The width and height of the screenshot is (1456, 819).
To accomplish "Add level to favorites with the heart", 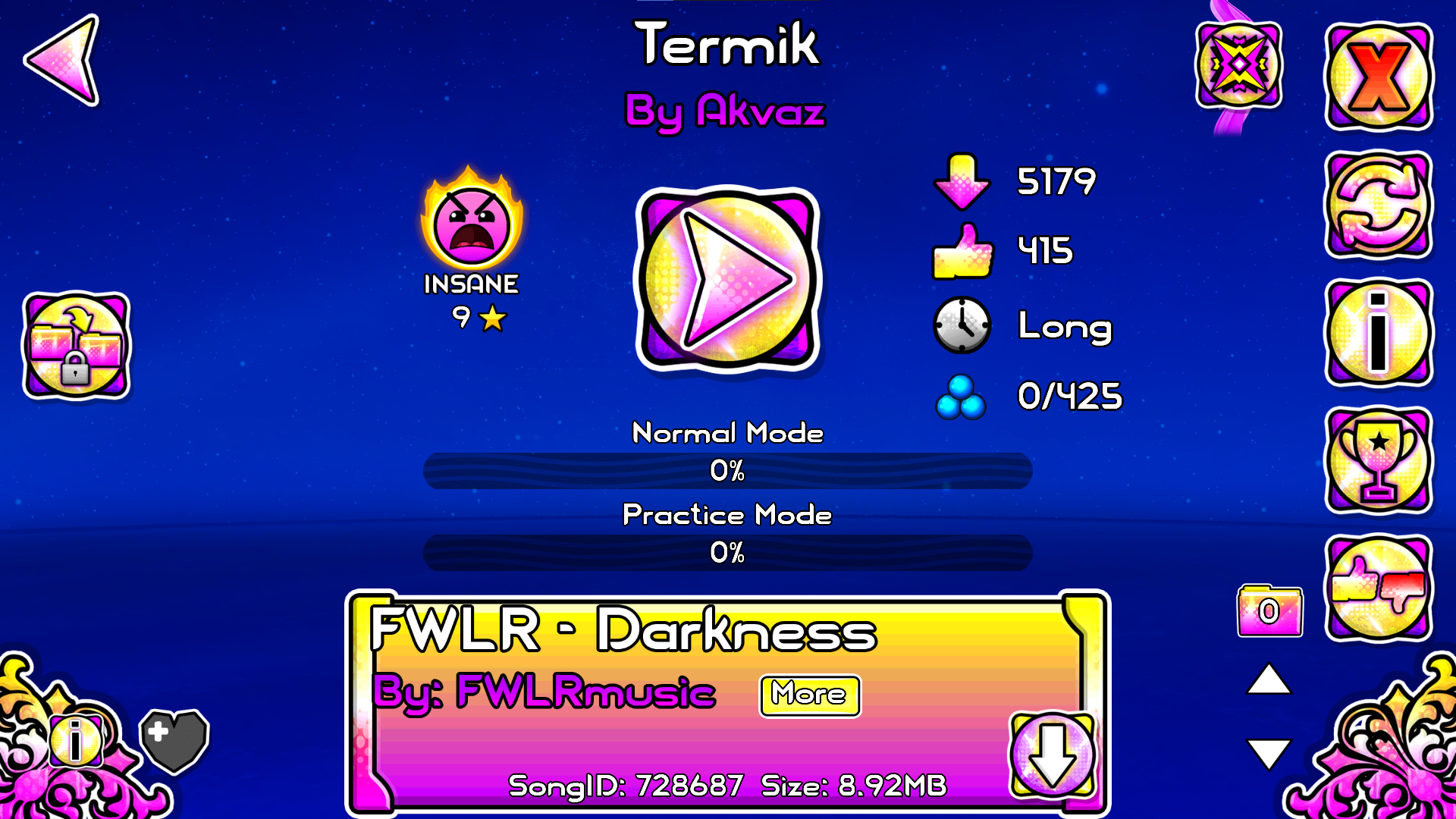I will (x=174, y=740).
